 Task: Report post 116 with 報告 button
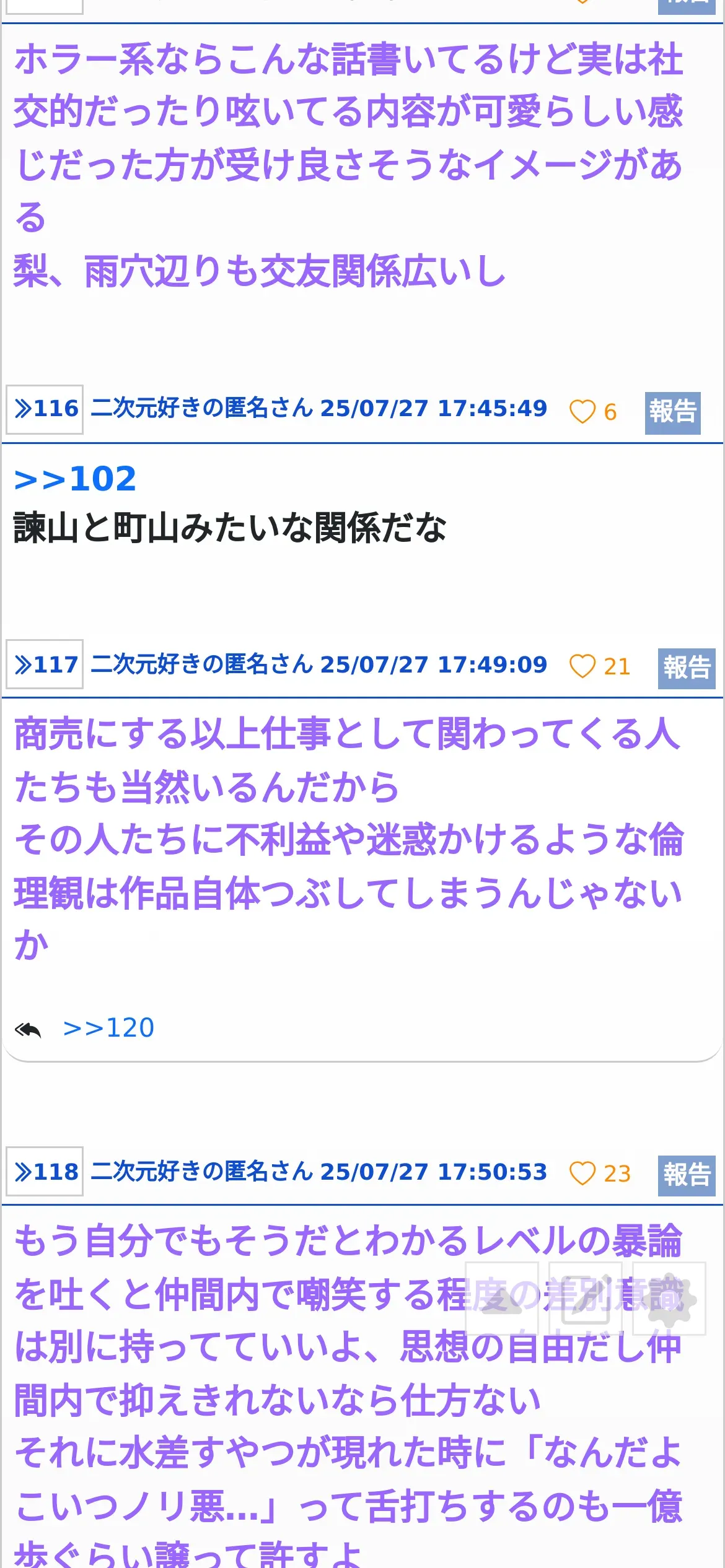672,412
